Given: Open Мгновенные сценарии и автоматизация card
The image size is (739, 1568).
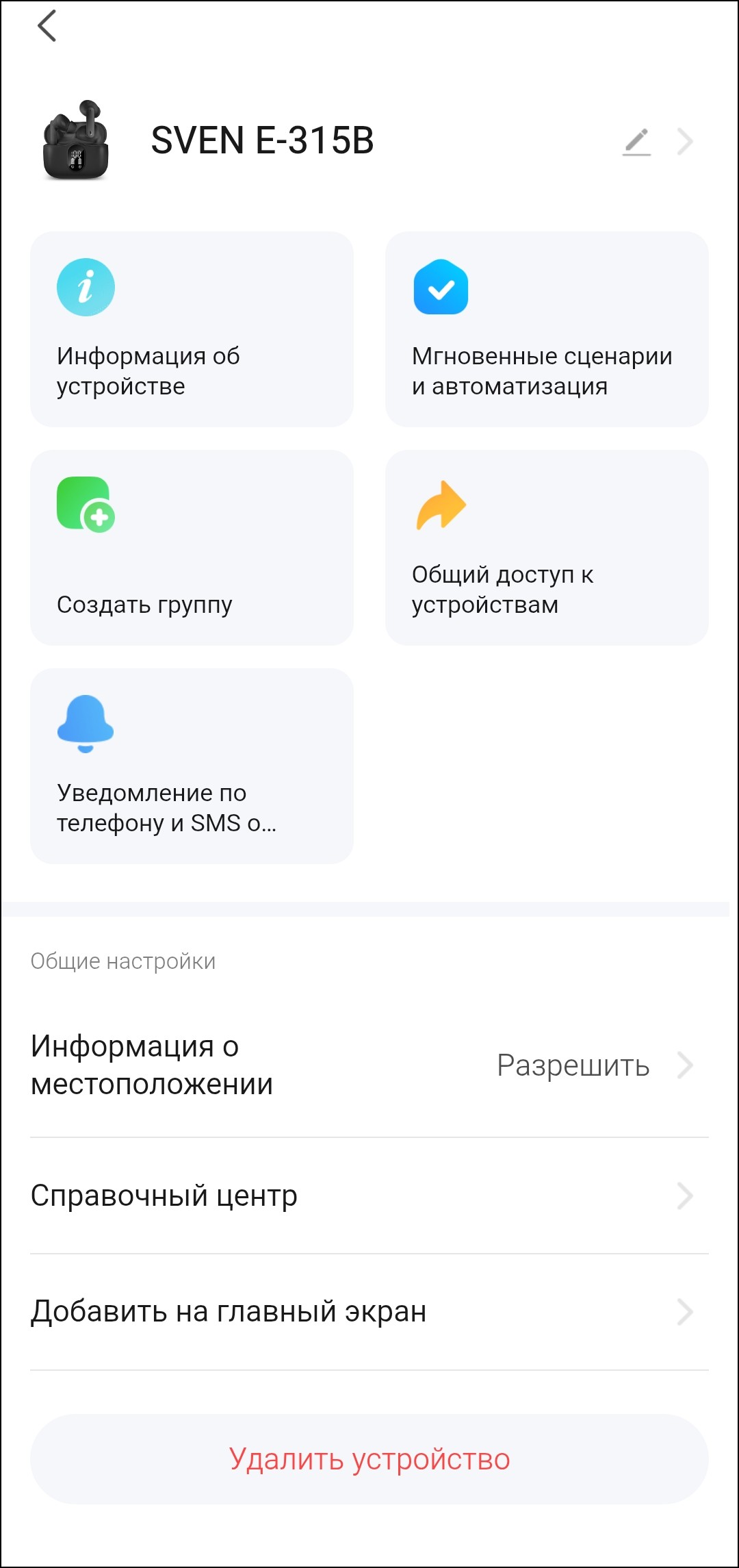Looking at the screenshot, I should (546, 329).
